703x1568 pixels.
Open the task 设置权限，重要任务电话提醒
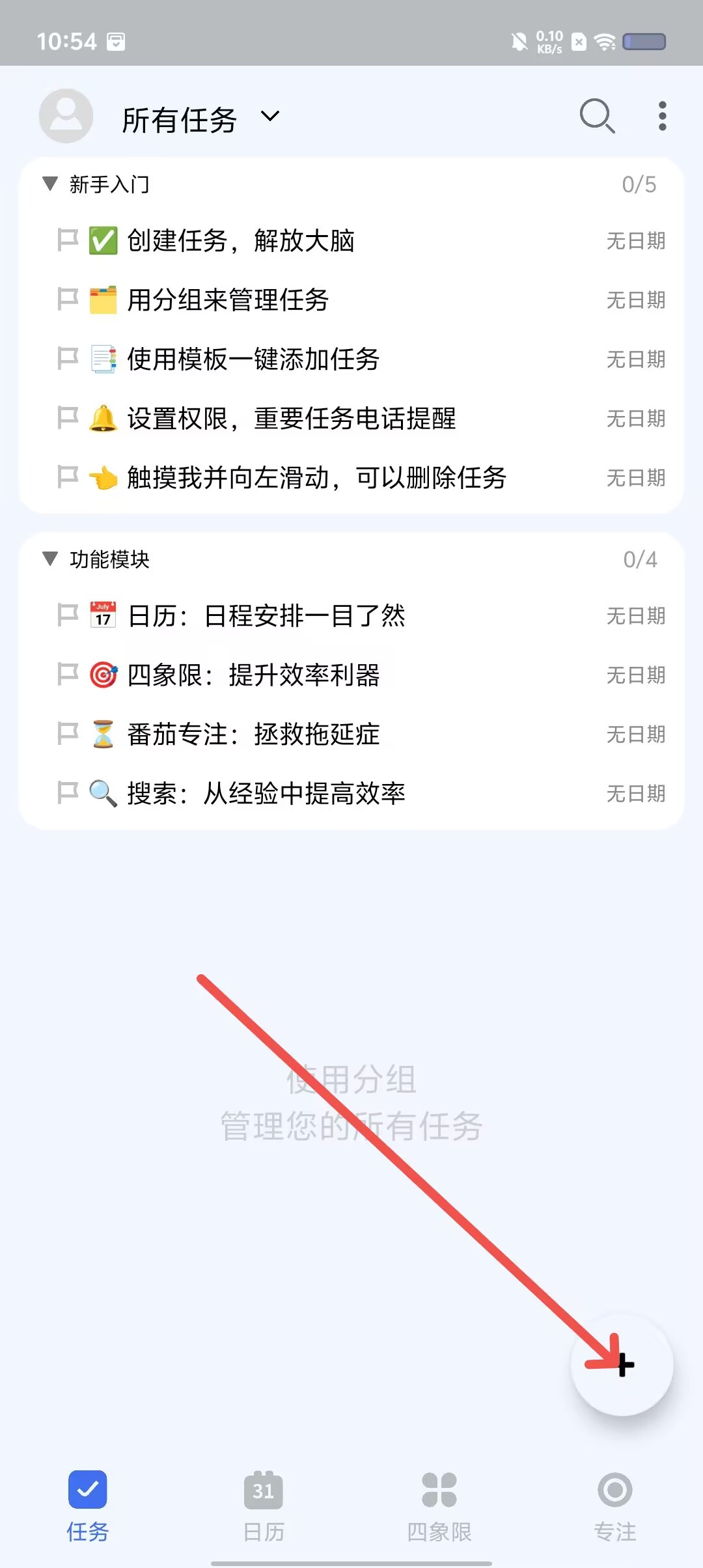pos(351,418)
